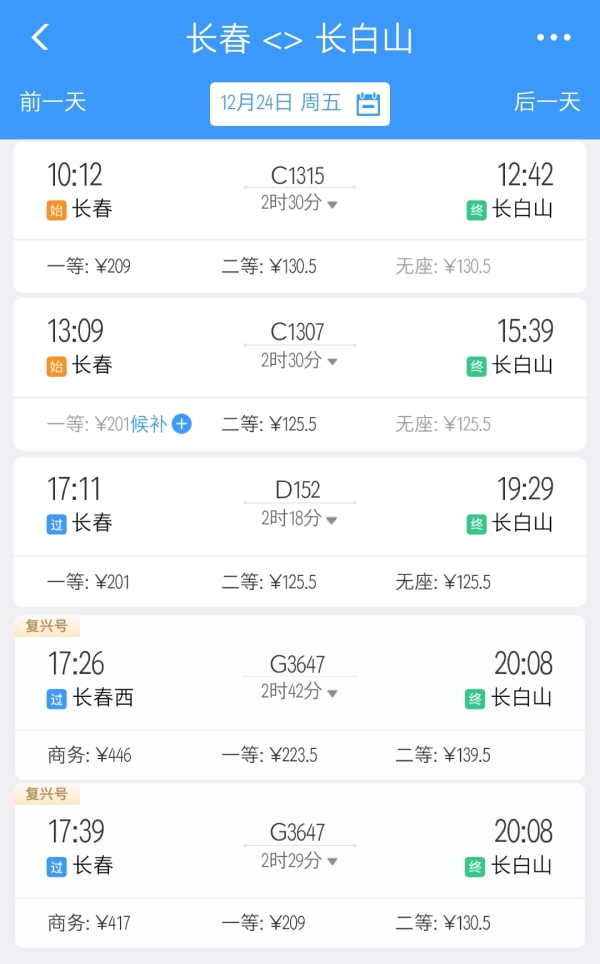Image resolution: width=600 pixels, height=964 pixels.
Task: Expand the 2时42分 duration for G3647
Action: (x=300, y=692)
